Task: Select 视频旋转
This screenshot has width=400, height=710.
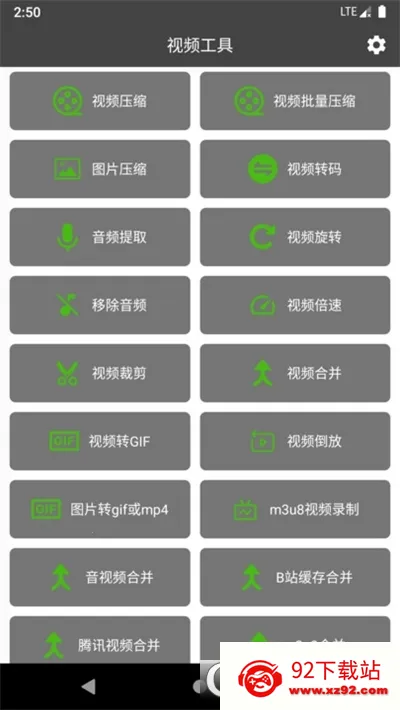Action: 295,237
